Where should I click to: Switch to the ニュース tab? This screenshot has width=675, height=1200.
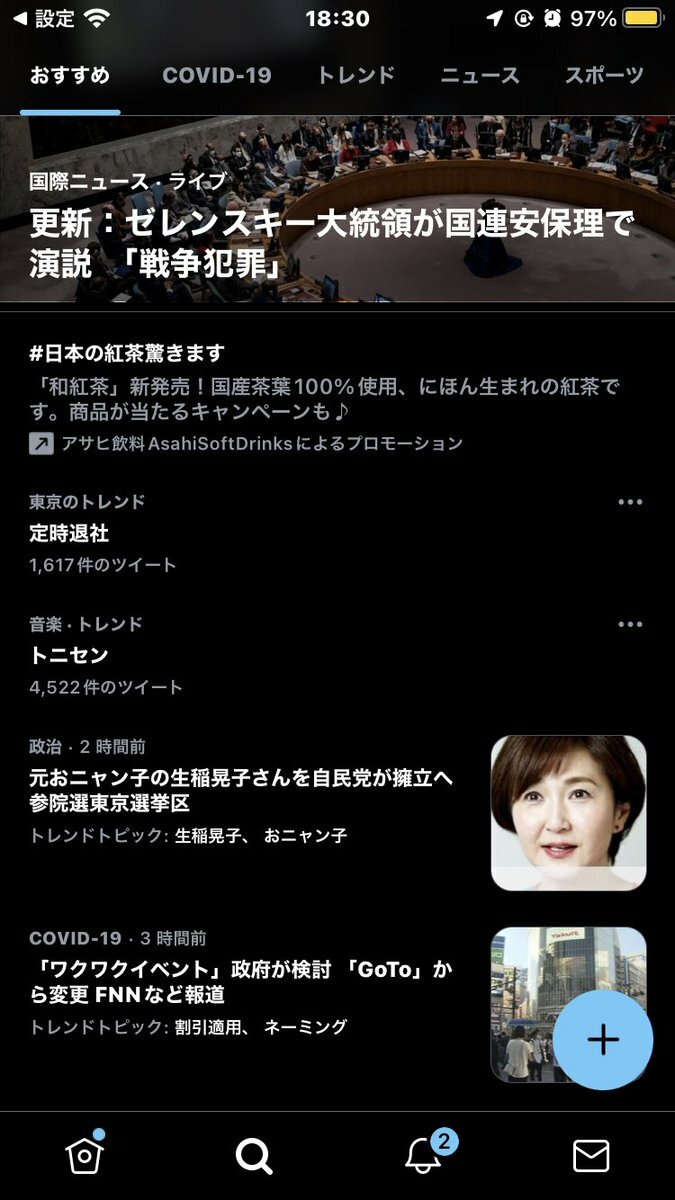tap(480, 76)
